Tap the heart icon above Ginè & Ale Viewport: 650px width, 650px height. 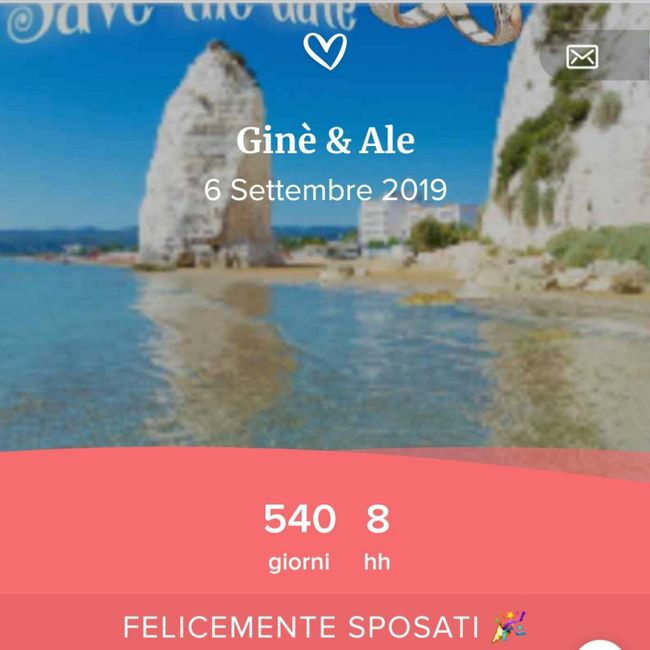325,51
